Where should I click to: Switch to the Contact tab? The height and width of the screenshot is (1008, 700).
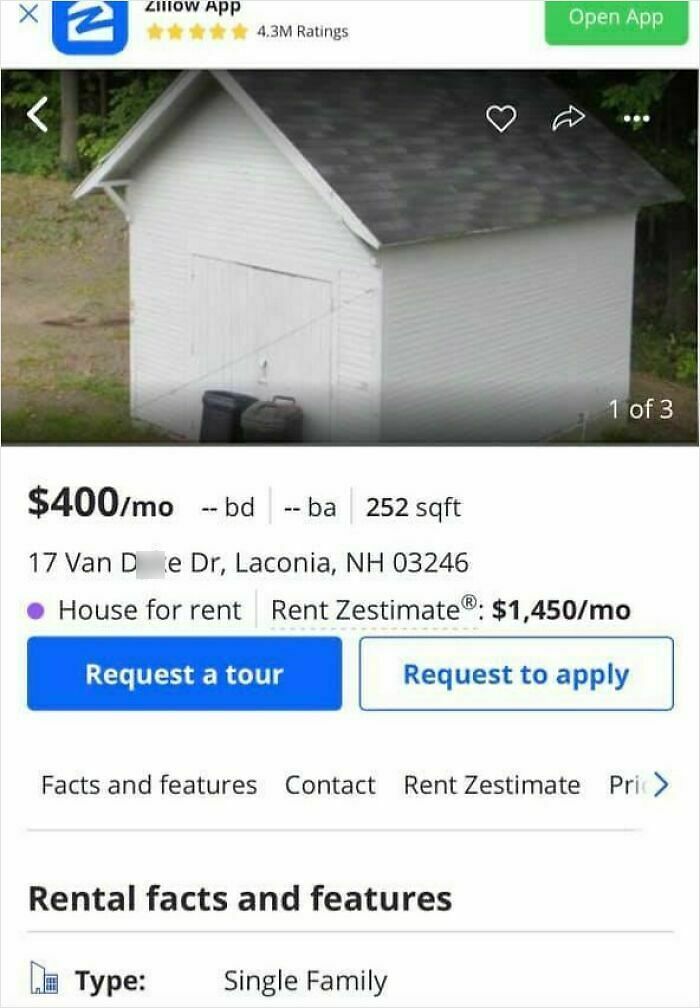click(x=330, y=785)
